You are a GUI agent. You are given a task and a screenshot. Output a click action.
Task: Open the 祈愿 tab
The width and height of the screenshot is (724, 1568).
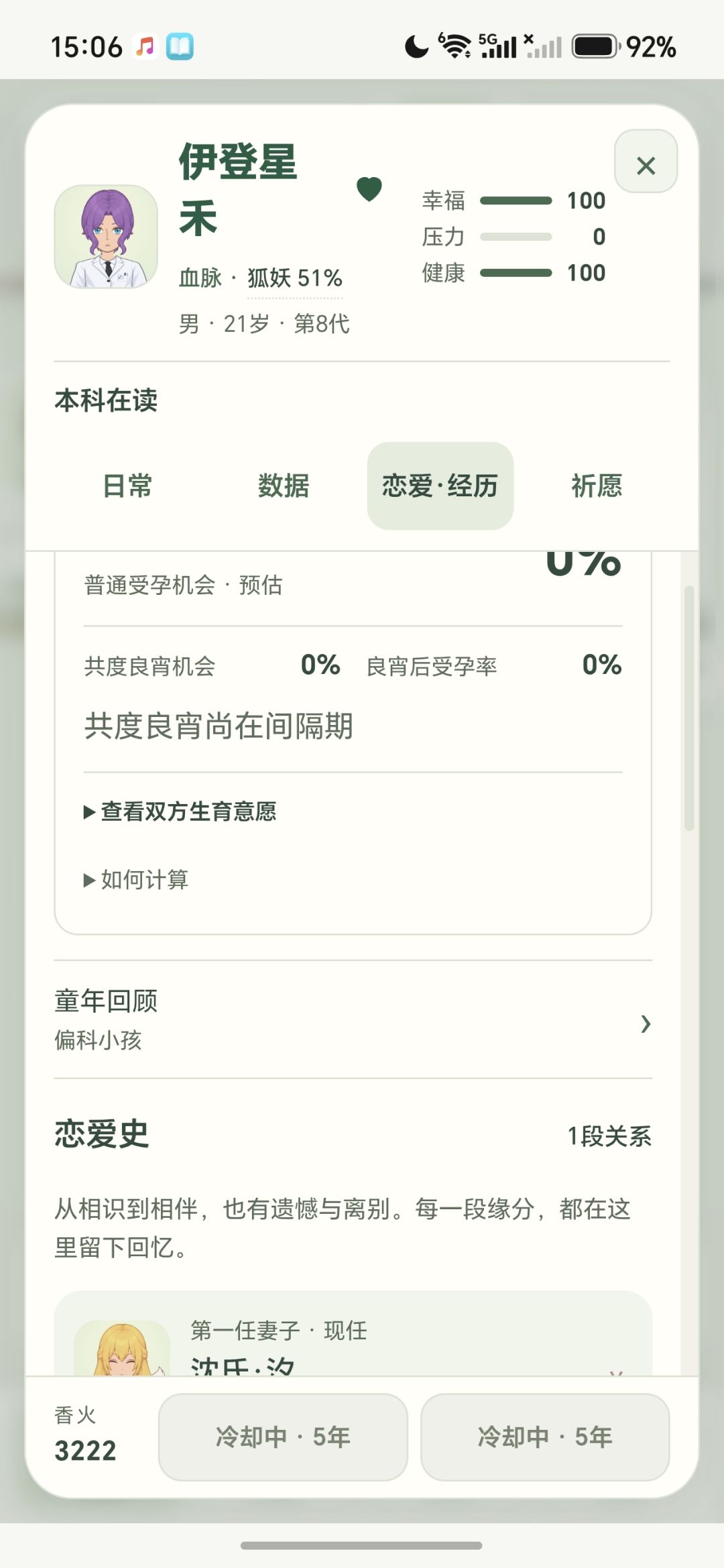click(x=597, y=486)
